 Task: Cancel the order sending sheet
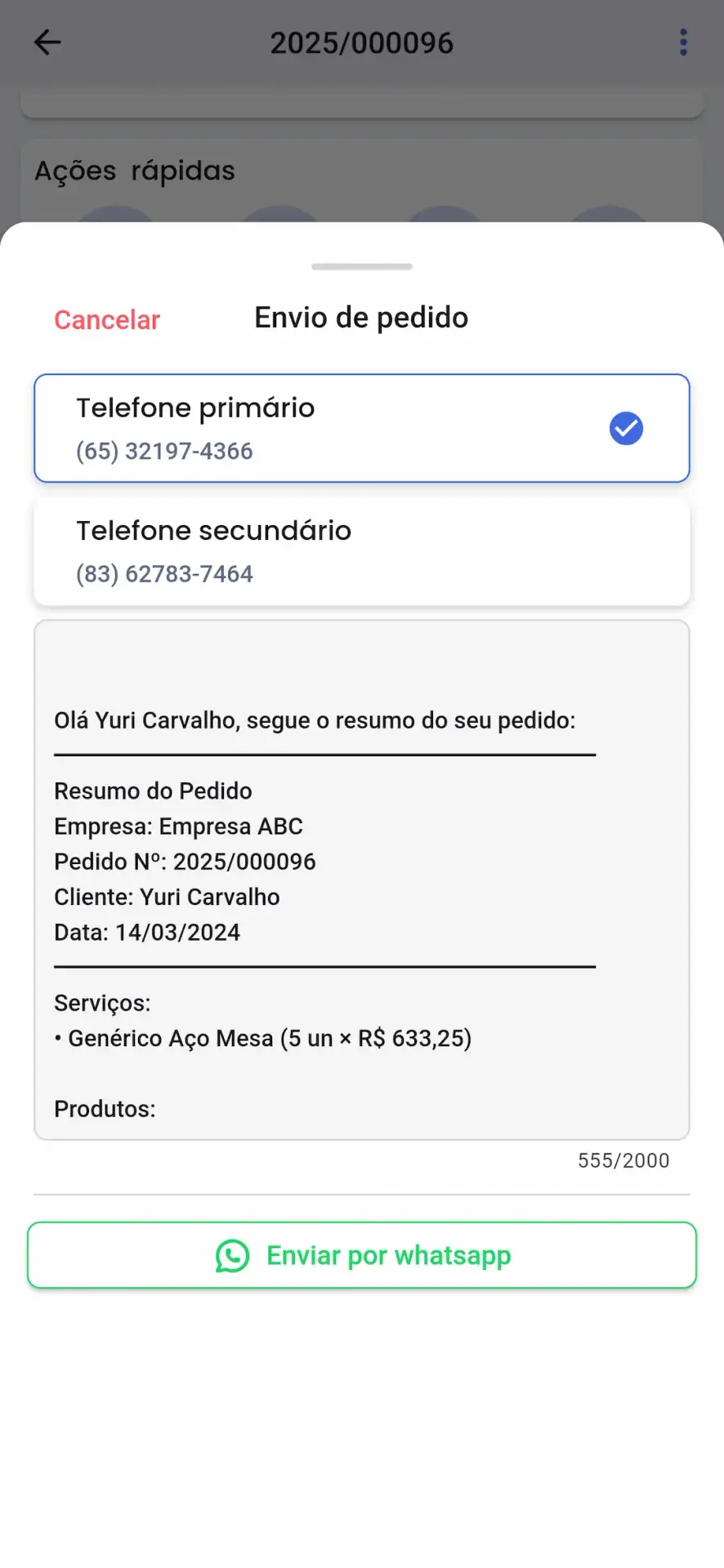(107, 320)
